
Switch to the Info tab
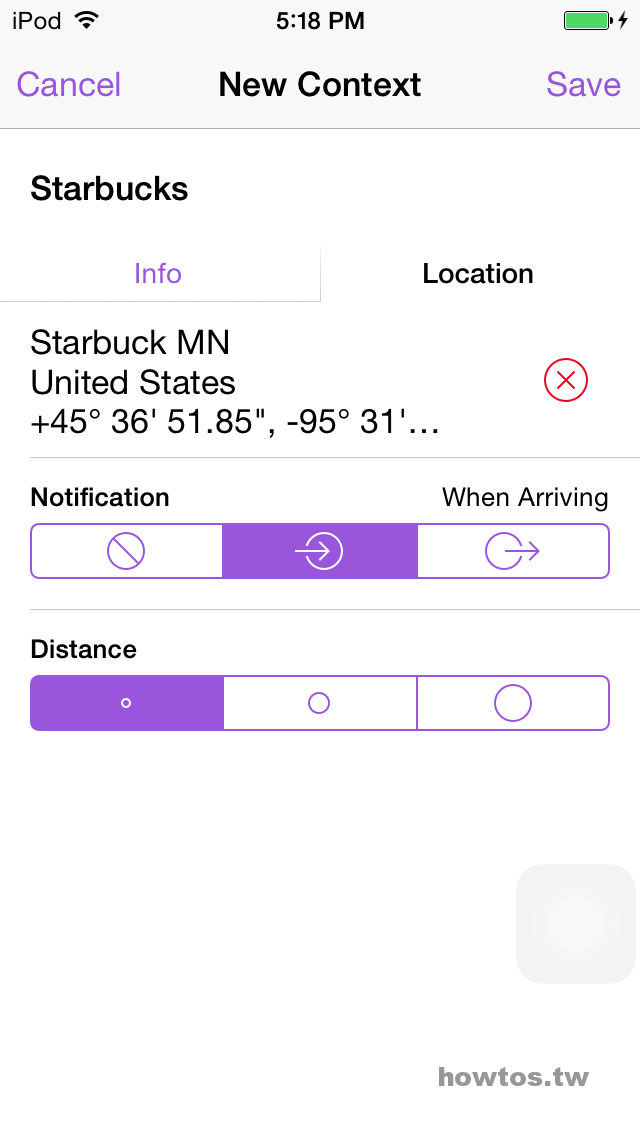159,274
